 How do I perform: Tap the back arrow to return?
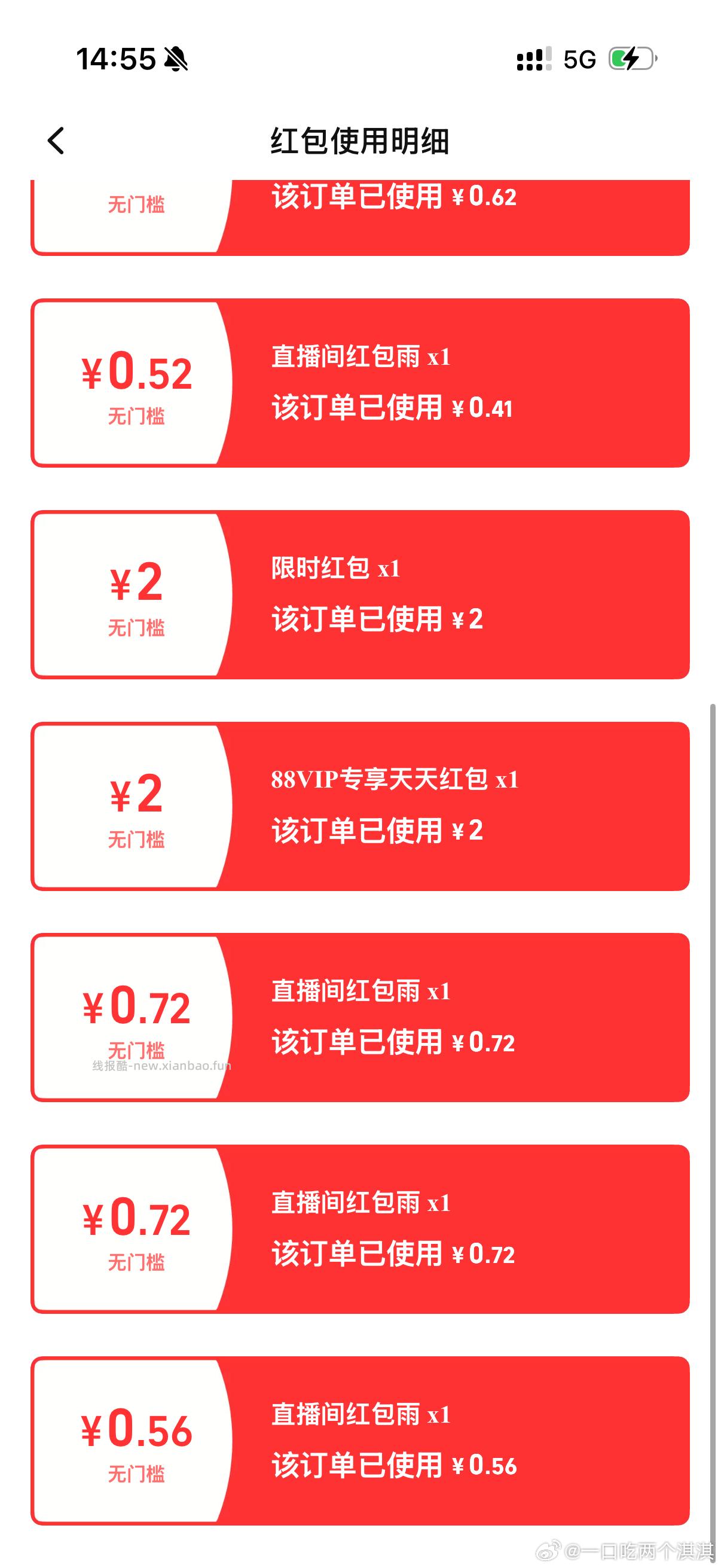click(x=56, y=141)
